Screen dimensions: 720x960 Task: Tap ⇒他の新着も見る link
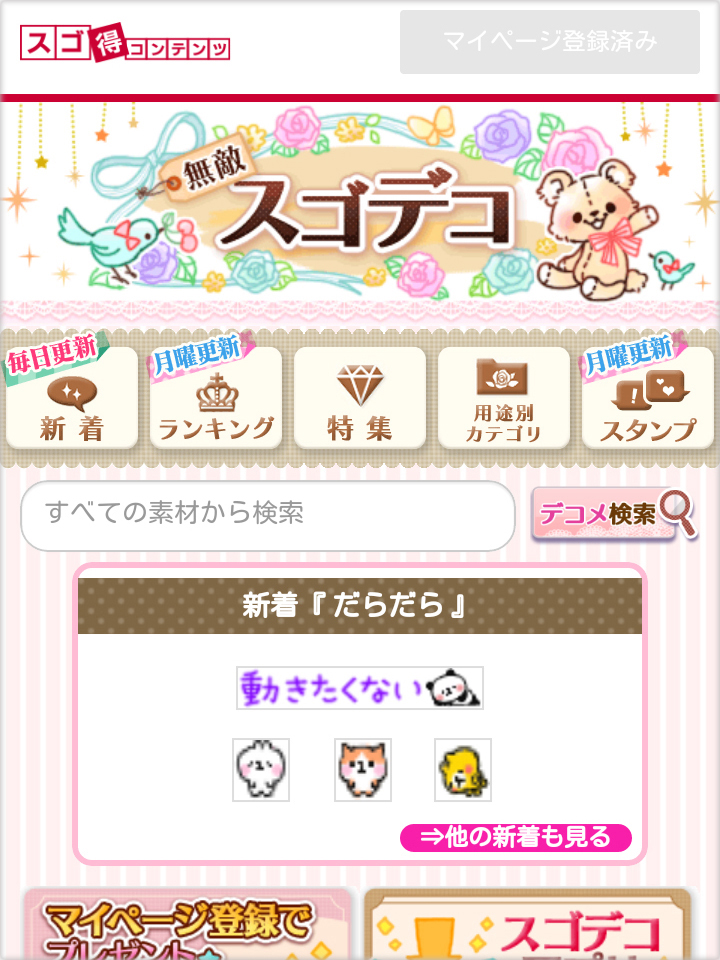coord(516,837)
